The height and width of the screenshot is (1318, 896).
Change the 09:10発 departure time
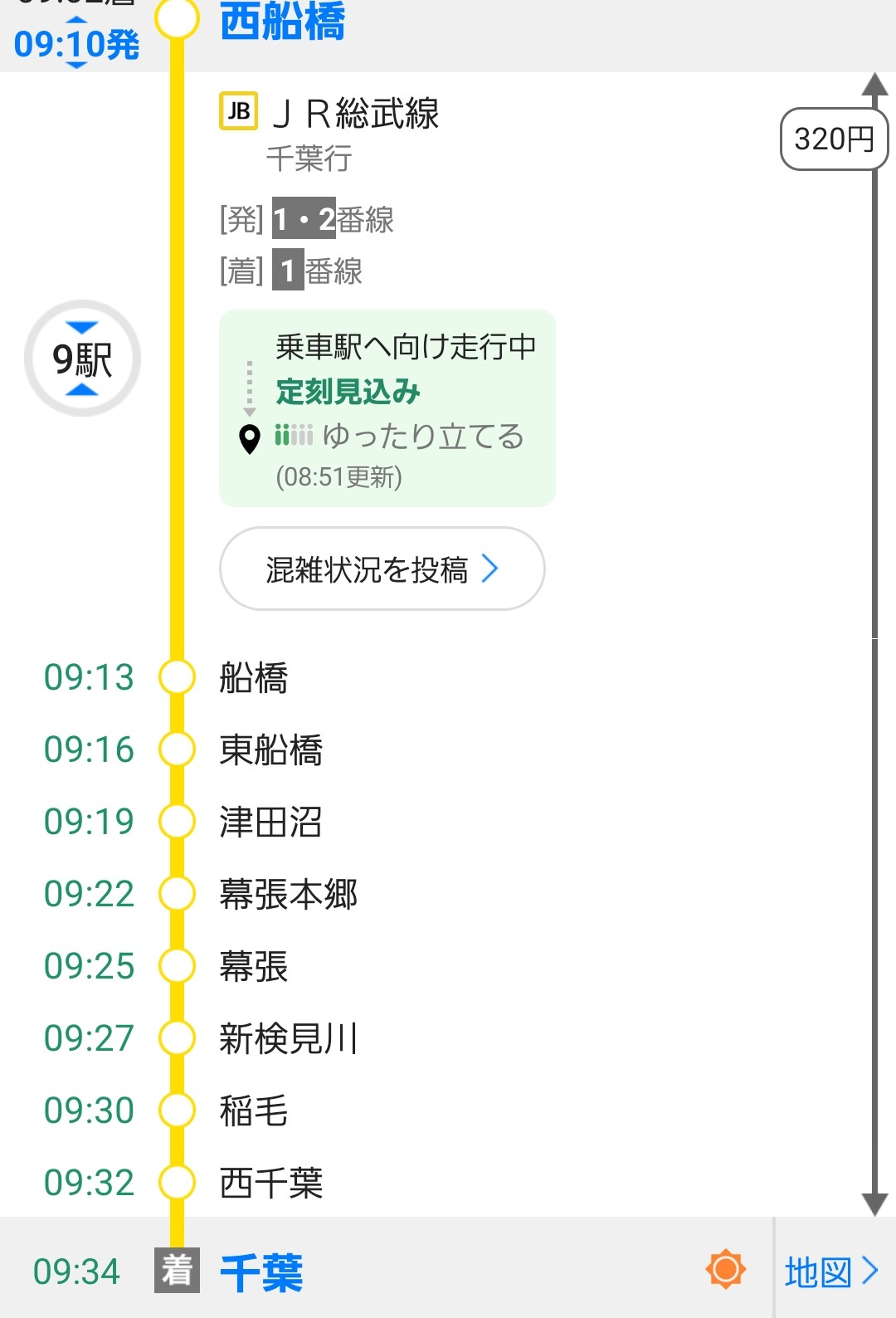coord(76,43)
